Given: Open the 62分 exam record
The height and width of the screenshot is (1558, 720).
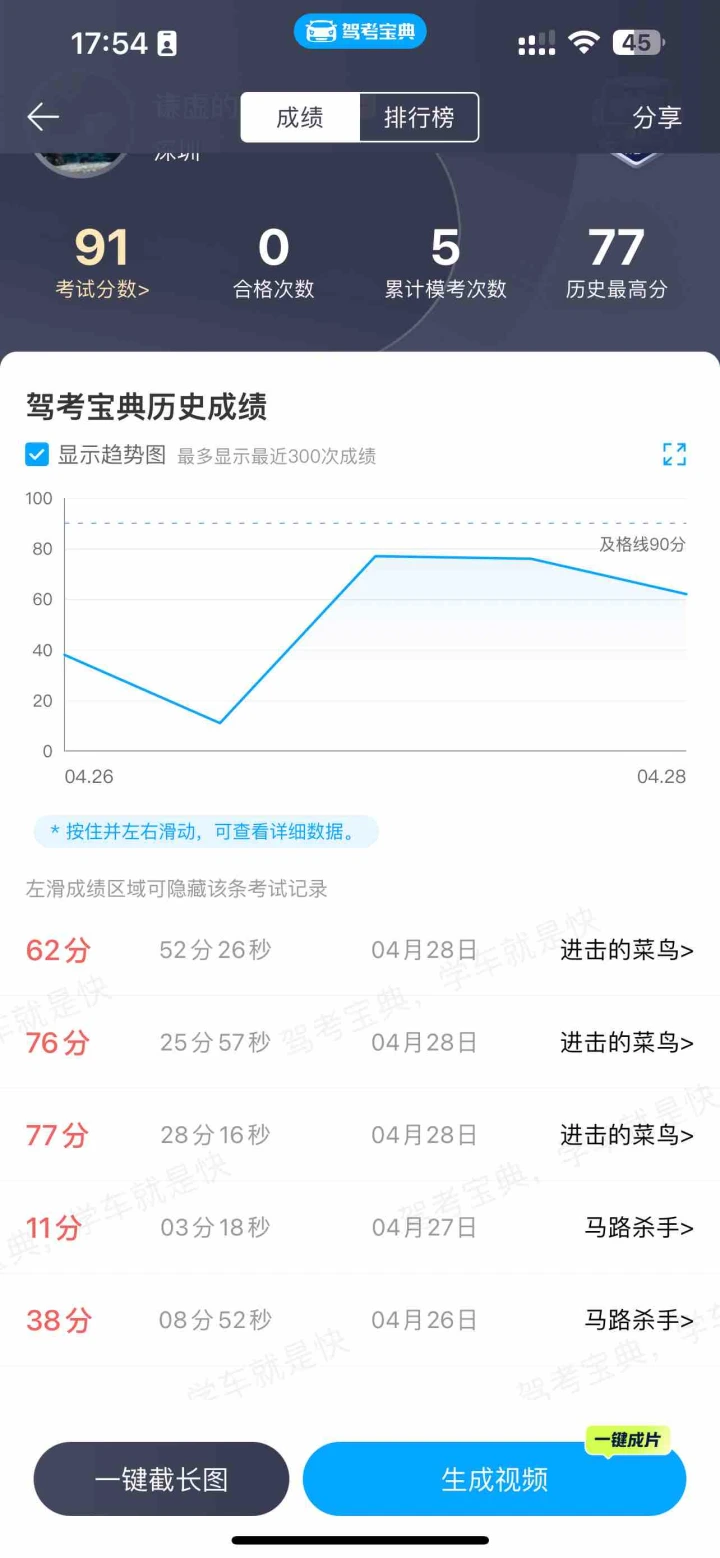Looking at the screenshot, I should (x=360, y=949).
